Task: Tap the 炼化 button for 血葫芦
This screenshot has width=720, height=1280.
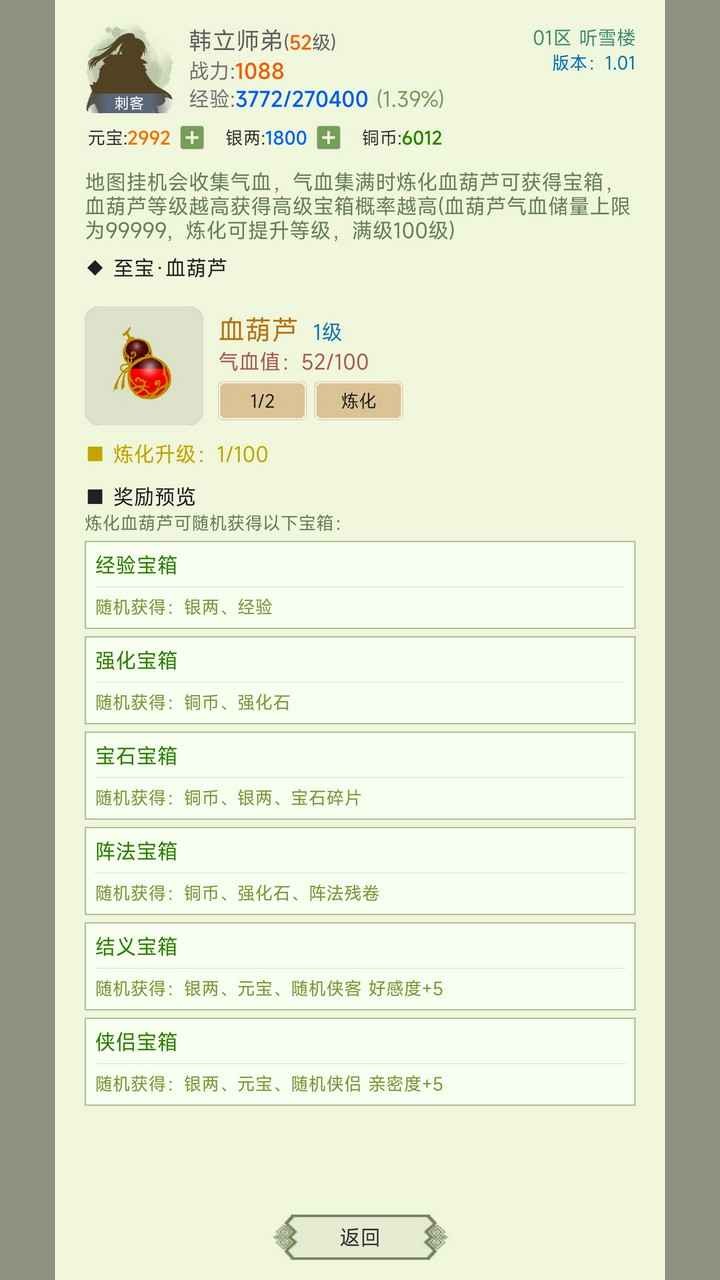Action: [358, 401]
